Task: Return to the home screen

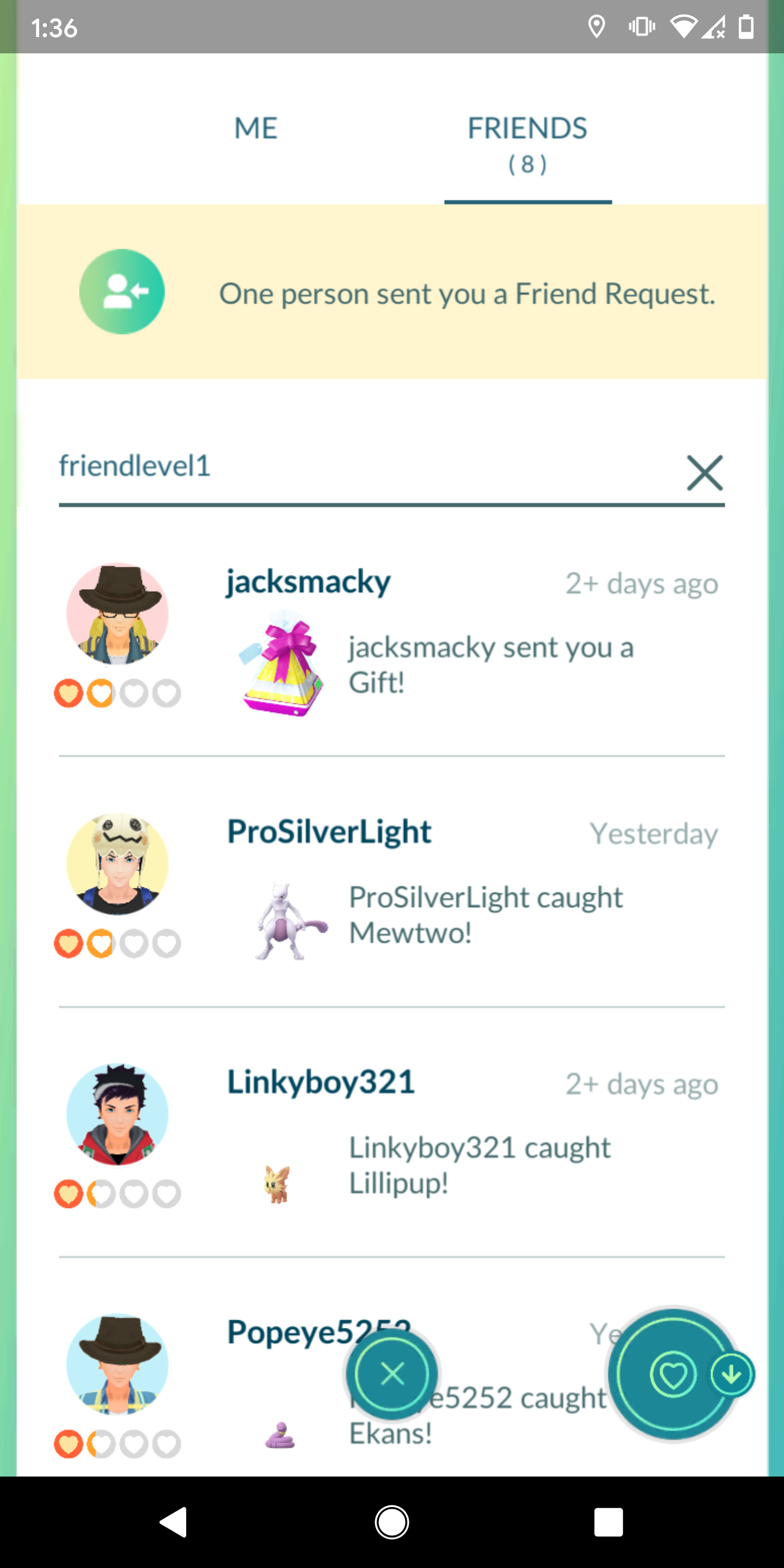Action: 392,1522
